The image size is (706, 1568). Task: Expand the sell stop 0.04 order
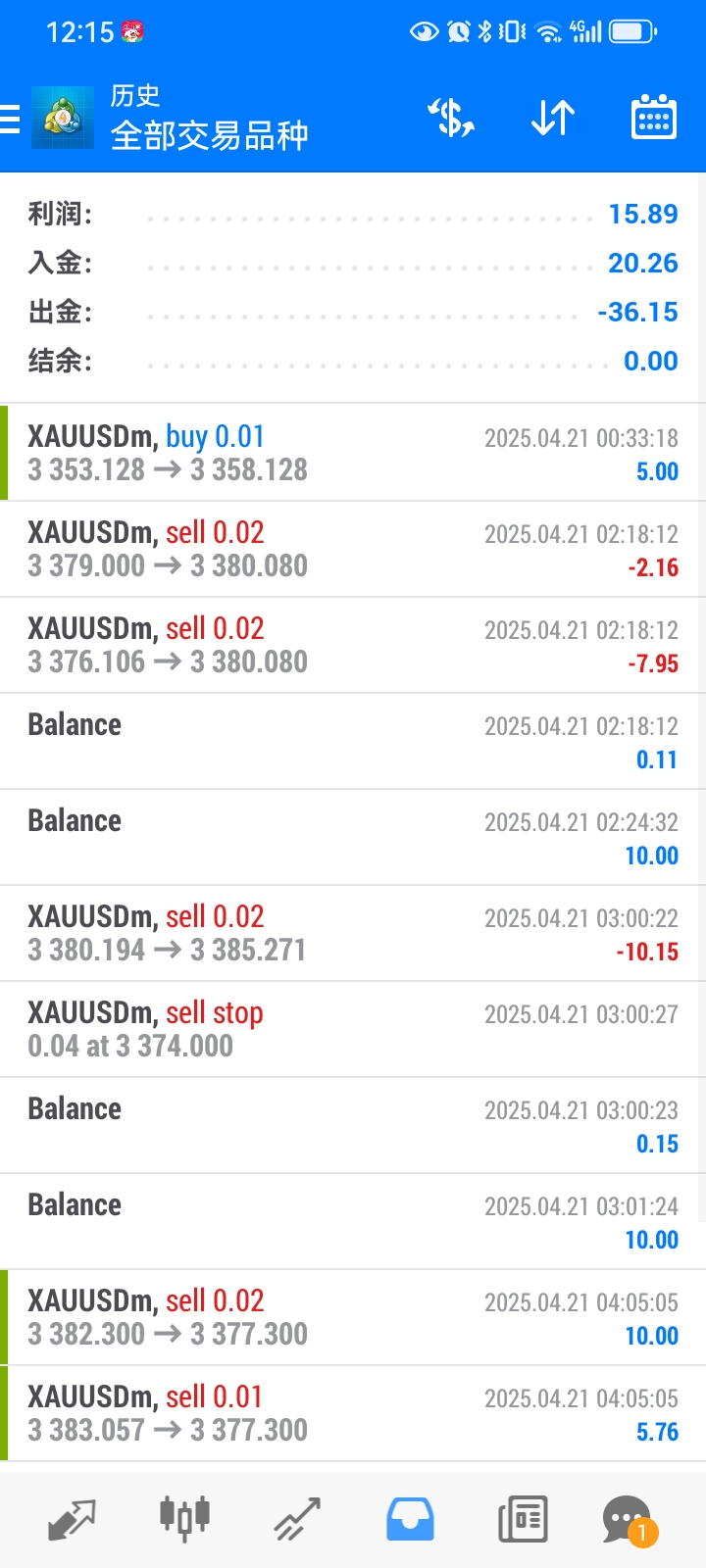(x=353, y=1029)
